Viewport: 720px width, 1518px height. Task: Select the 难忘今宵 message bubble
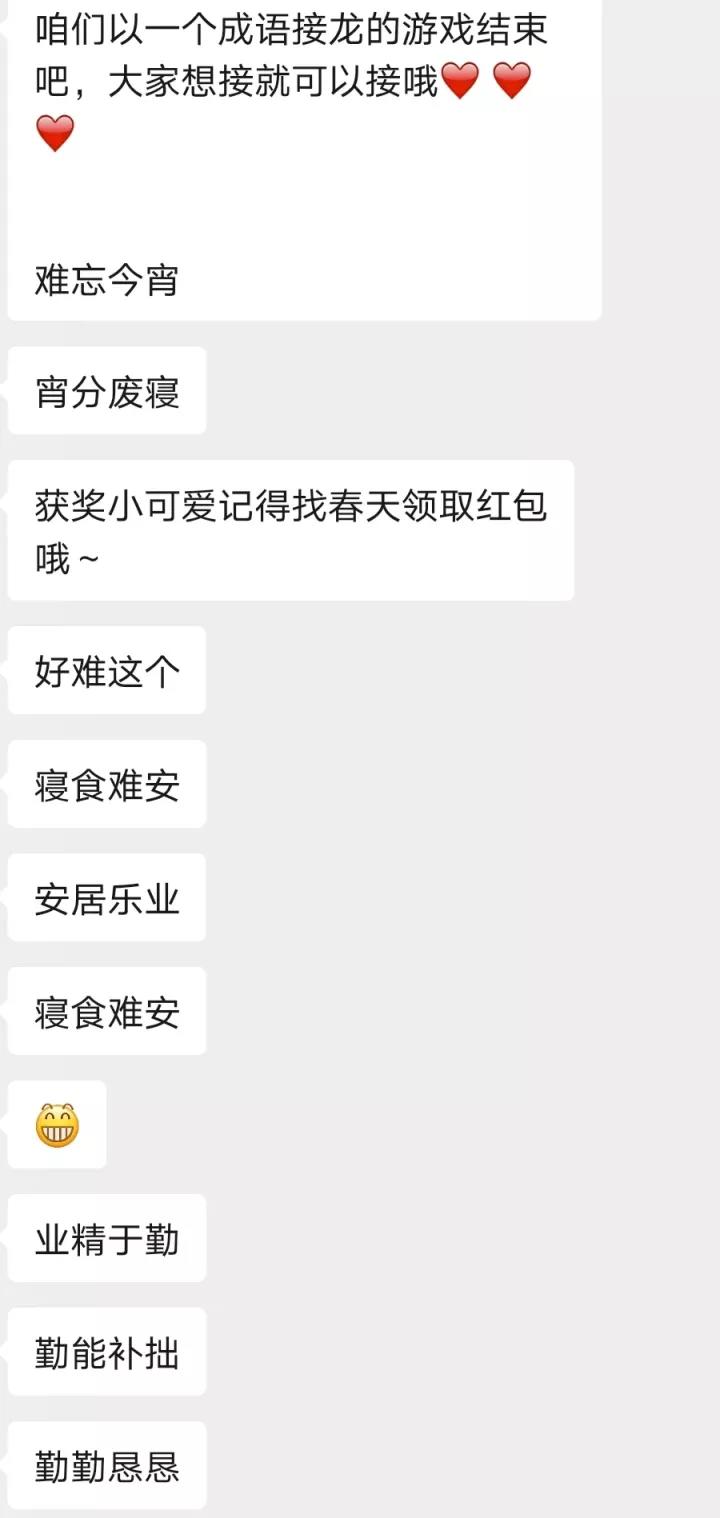(x=103, y=280)
